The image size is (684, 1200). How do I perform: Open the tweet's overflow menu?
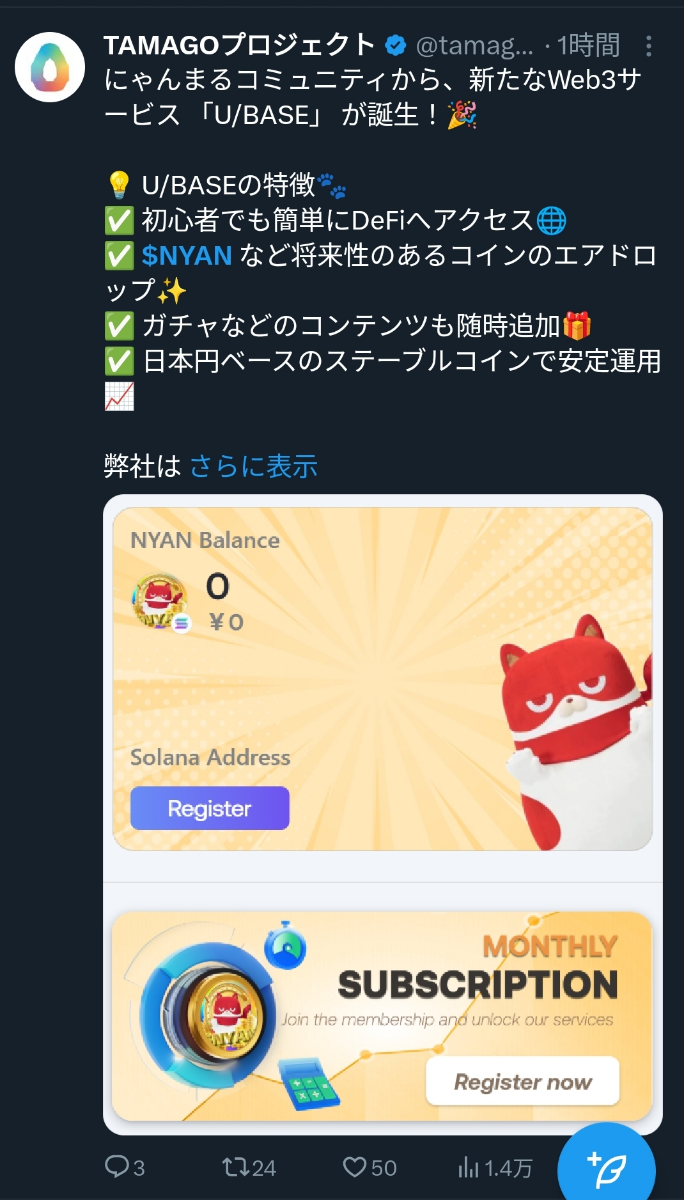coord(649,46)
